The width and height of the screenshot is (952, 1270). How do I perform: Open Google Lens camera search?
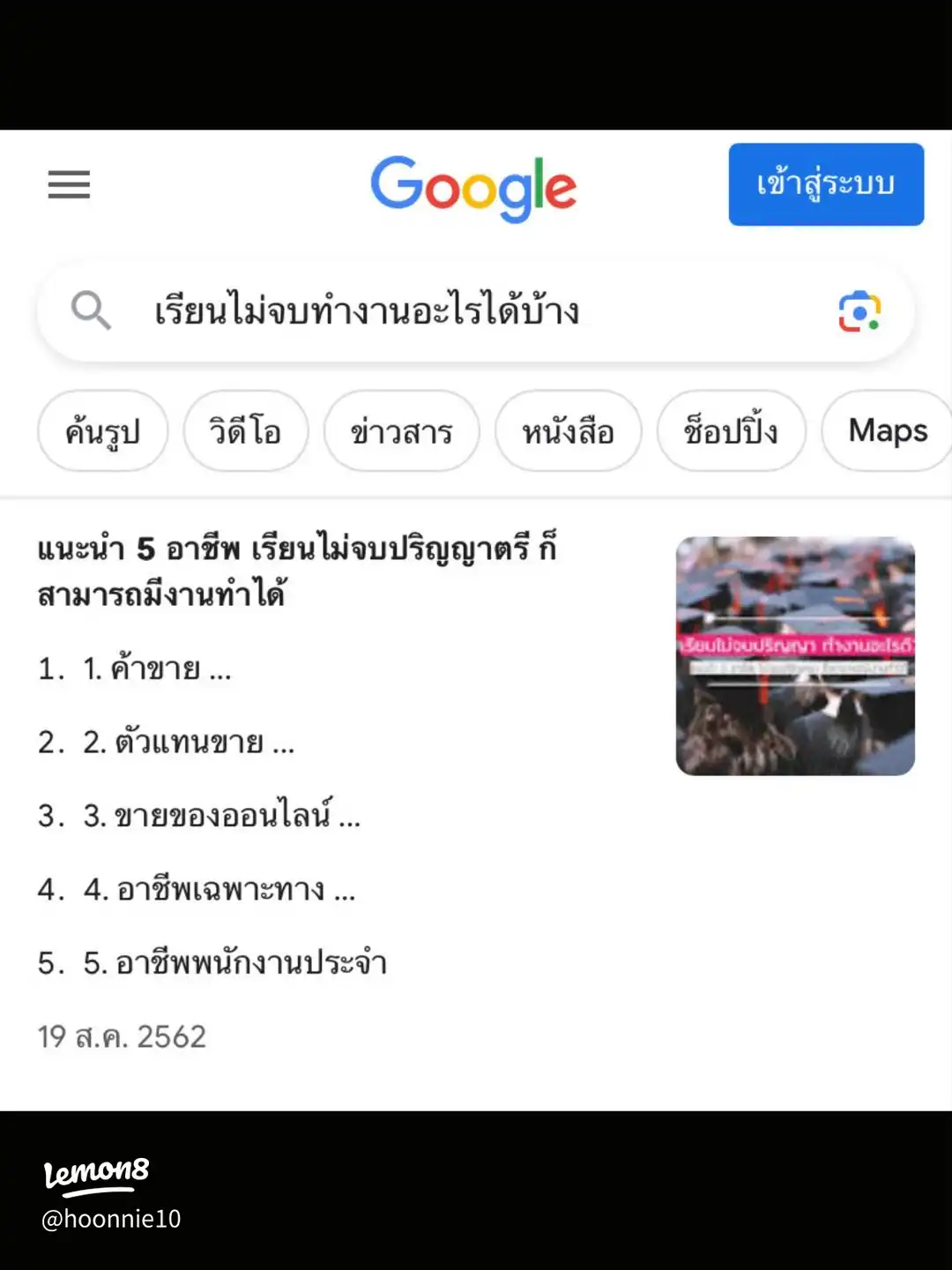(859, 311)
